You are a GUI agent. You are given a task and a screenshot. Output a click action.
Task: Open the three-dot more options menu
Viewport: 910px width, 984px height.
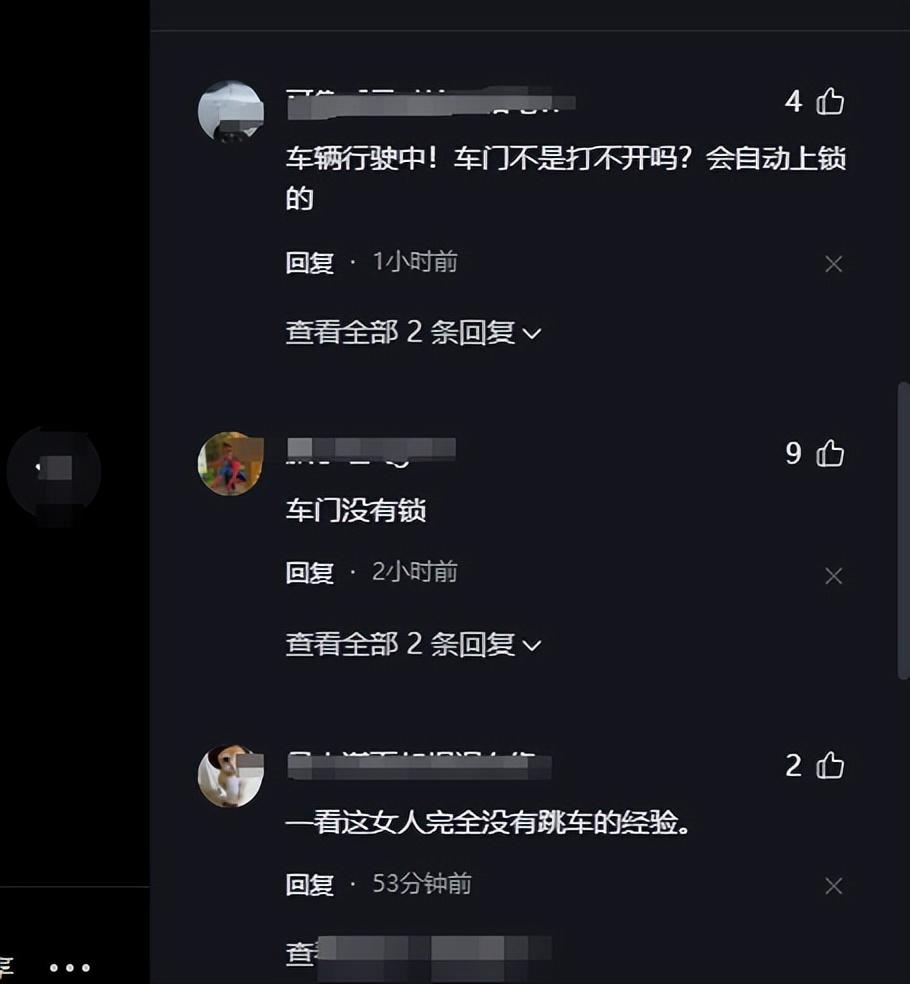point(70,967)
